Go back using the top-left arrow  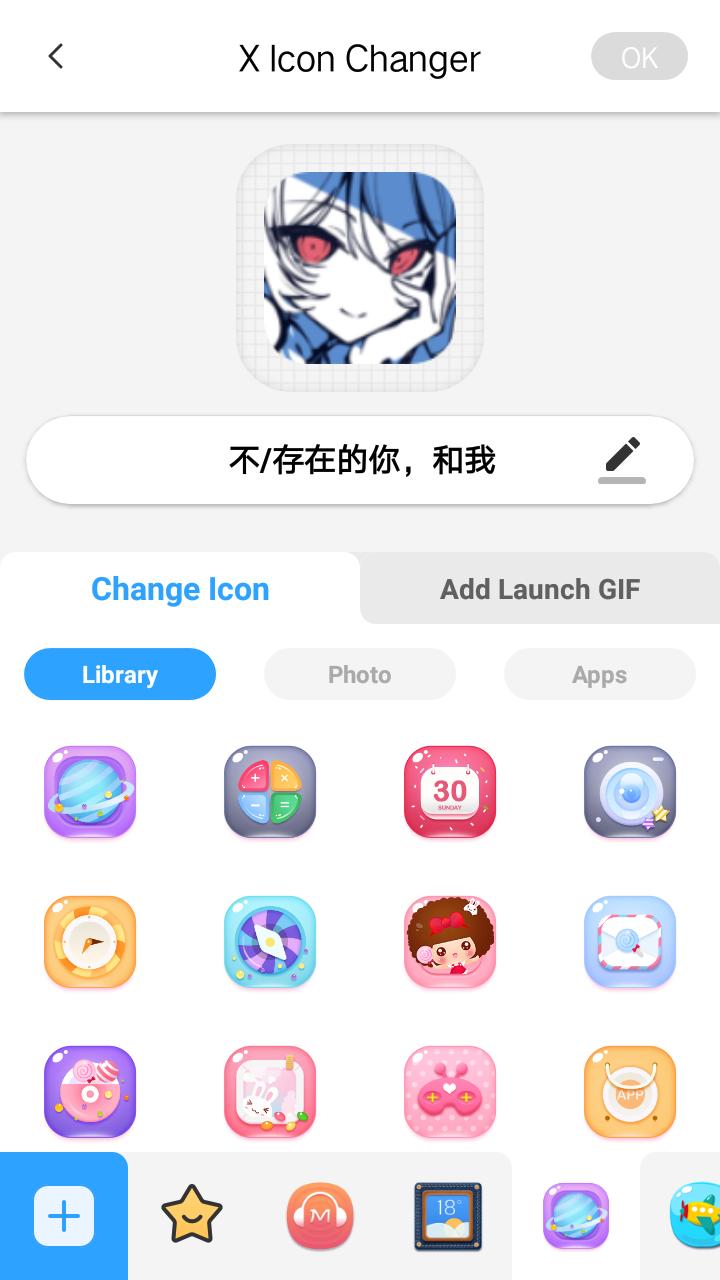(x=56, y=56)
